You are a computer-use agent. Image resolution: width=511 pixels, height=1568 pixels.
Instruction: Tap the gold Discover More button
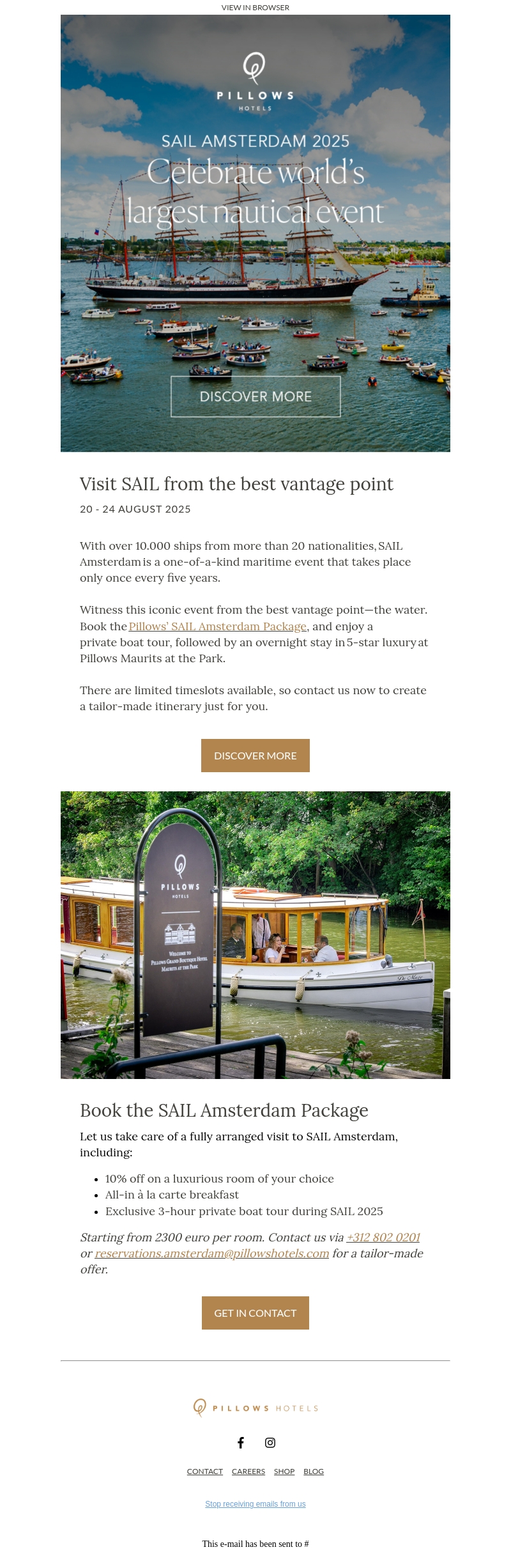click(x=256, y=756)
